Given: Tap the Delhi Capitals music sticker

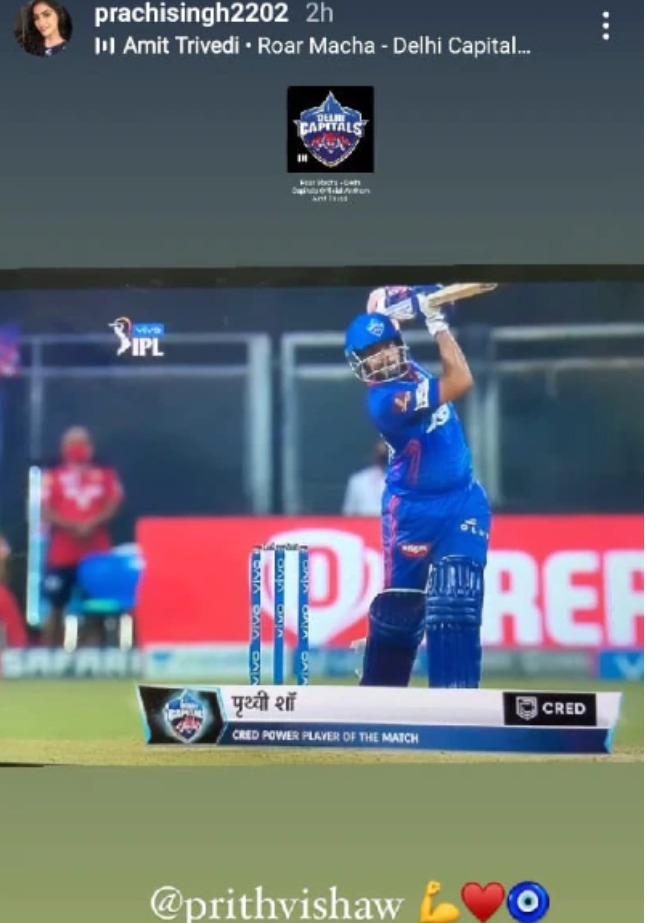Looking at the screenshot, I should (x=330, y=130).
